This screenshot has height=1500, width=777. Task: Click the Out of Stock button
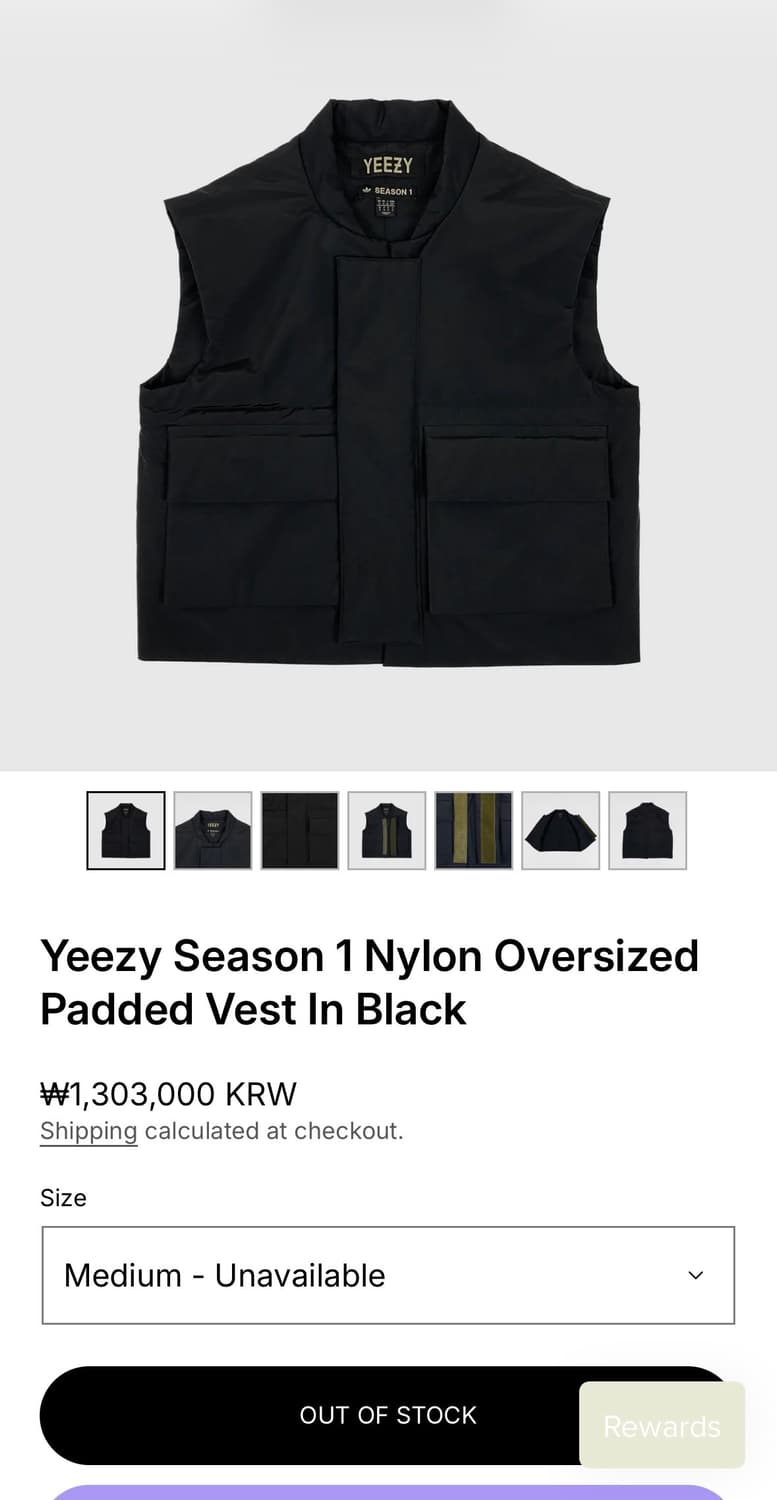388,1414
